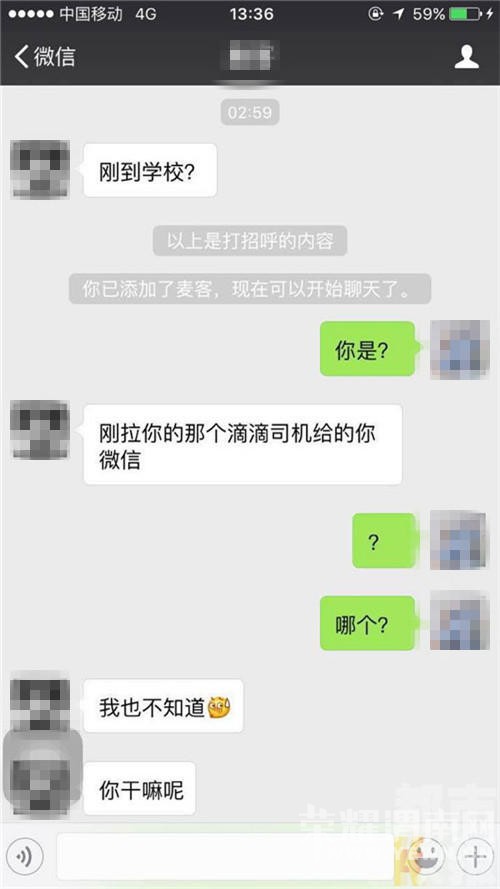
Task: Go back to the 微信 chat list
Action: (45, 57)
